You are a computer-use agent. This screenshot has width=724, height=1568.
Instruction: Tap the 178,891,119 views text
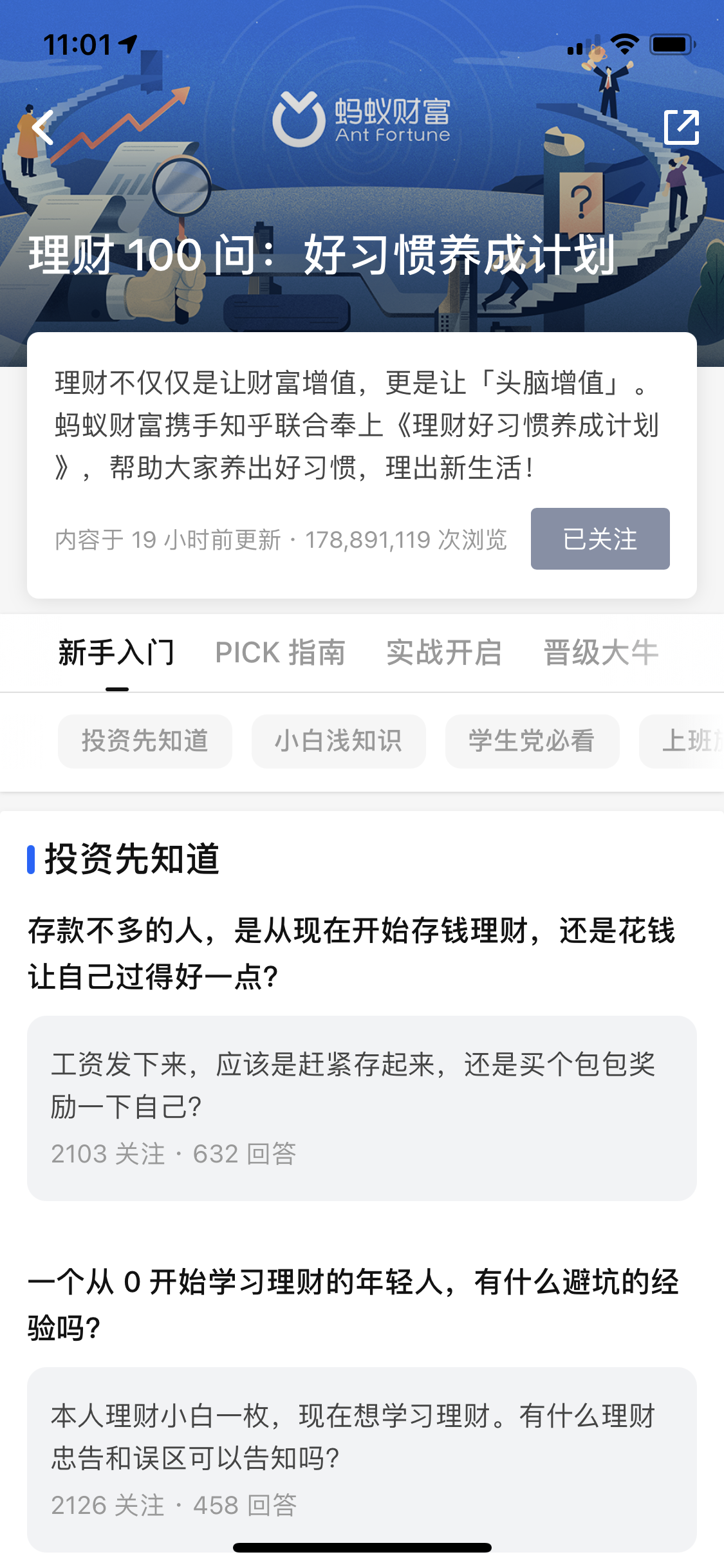click(x=407, y=541)
